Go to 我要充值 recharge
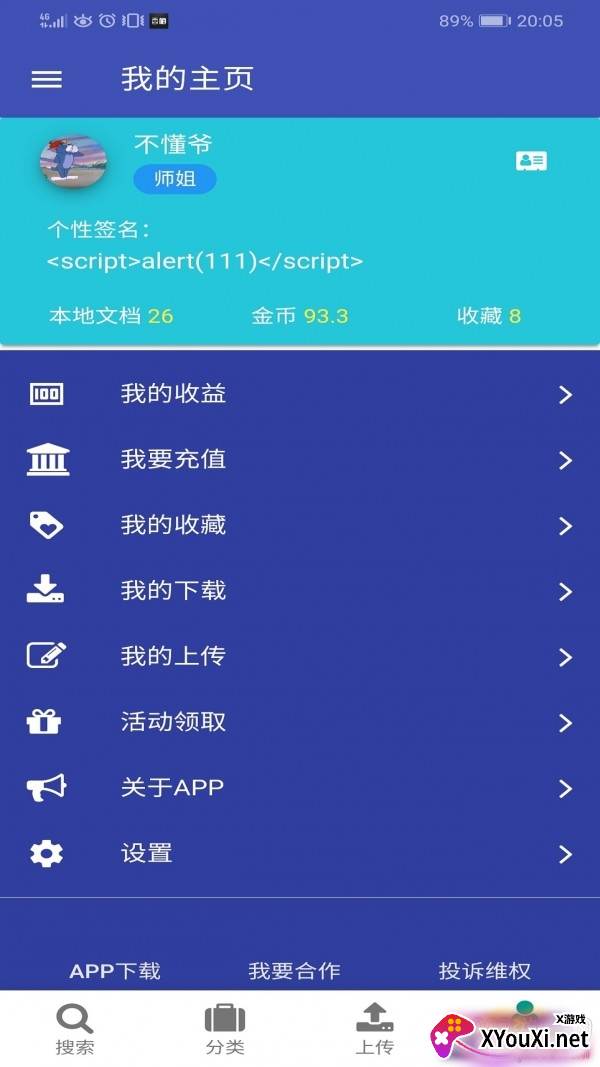This screenshot has height=1067, width=600. 300,460
